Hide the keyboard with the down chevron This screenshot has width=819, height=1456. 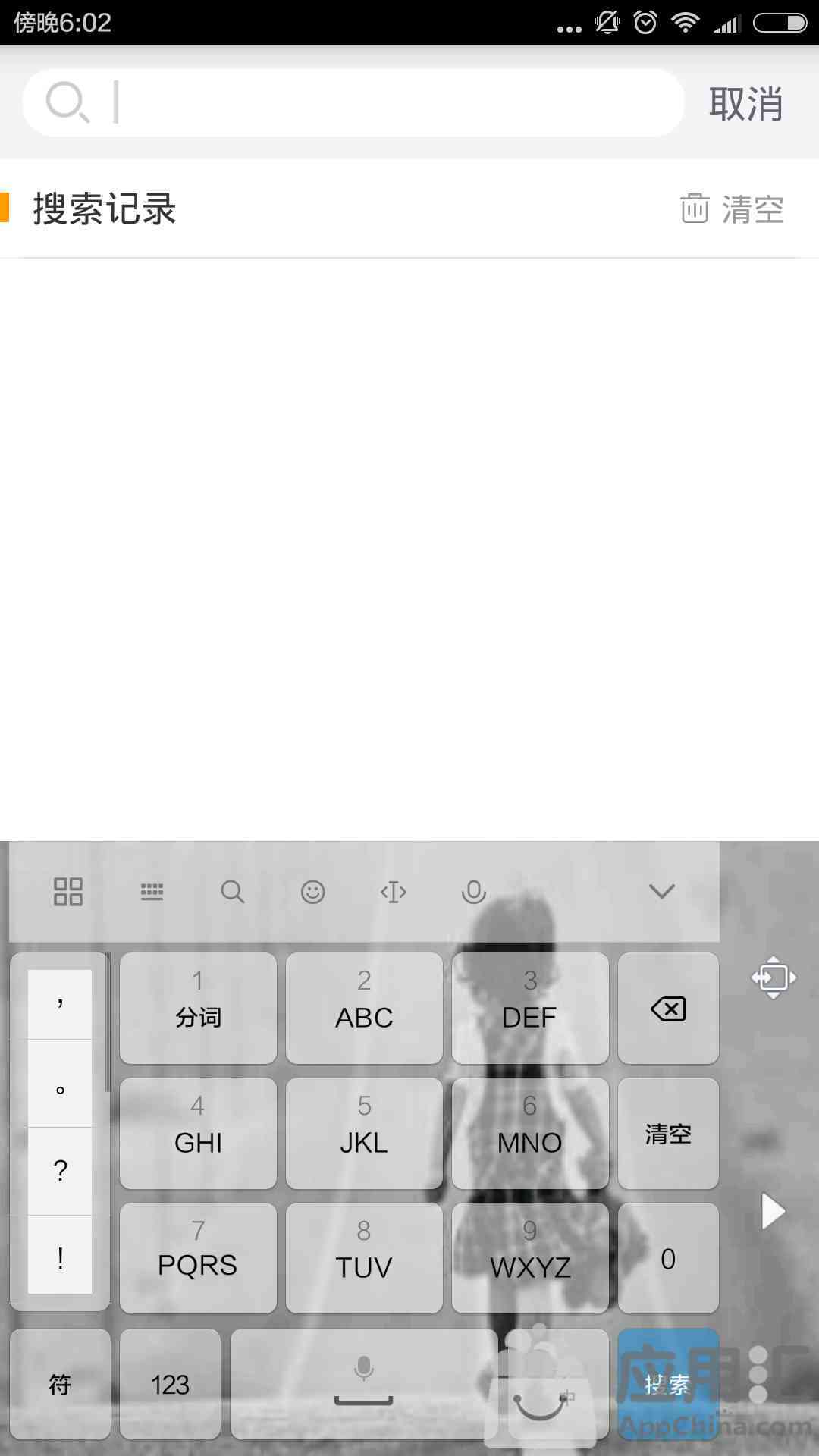[662, 891]
